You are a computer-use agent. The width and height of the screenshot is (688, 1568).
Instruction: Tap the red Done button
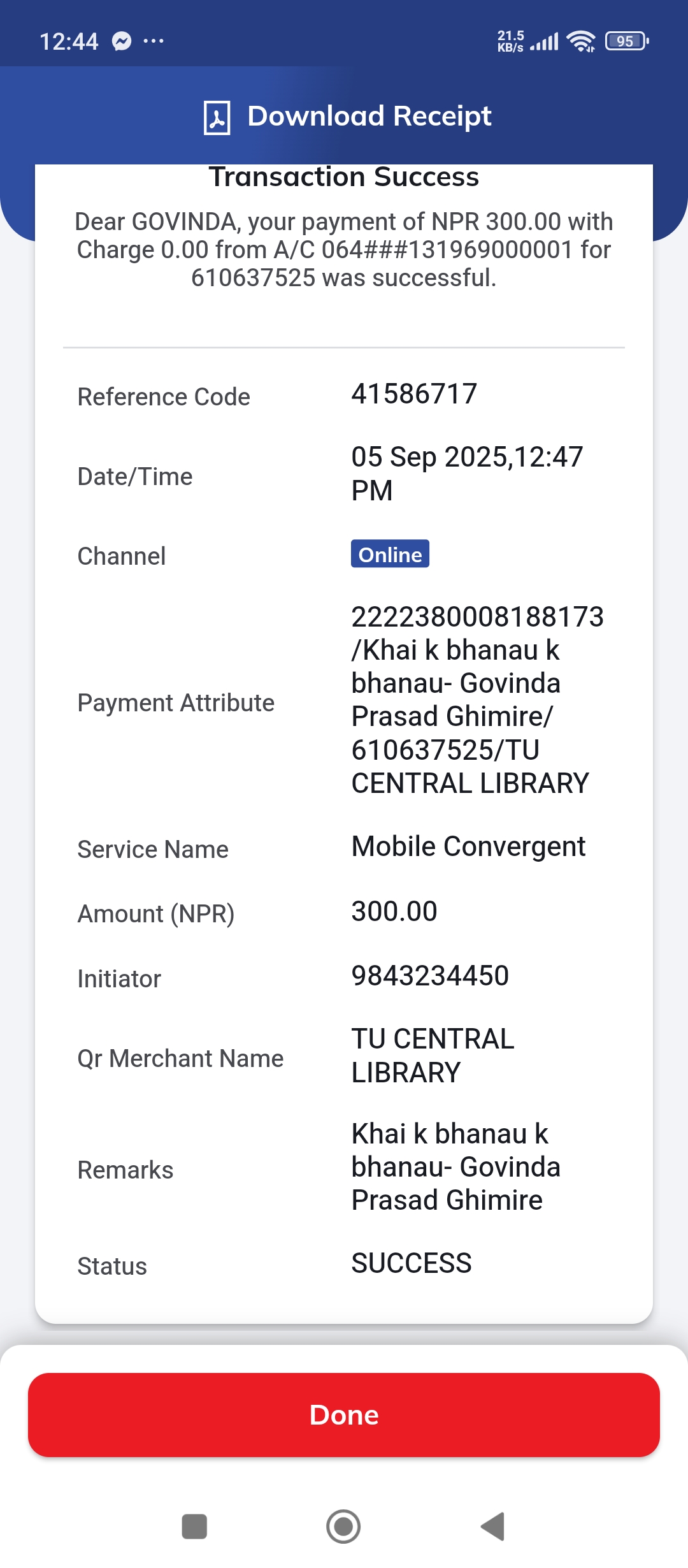344,1415
